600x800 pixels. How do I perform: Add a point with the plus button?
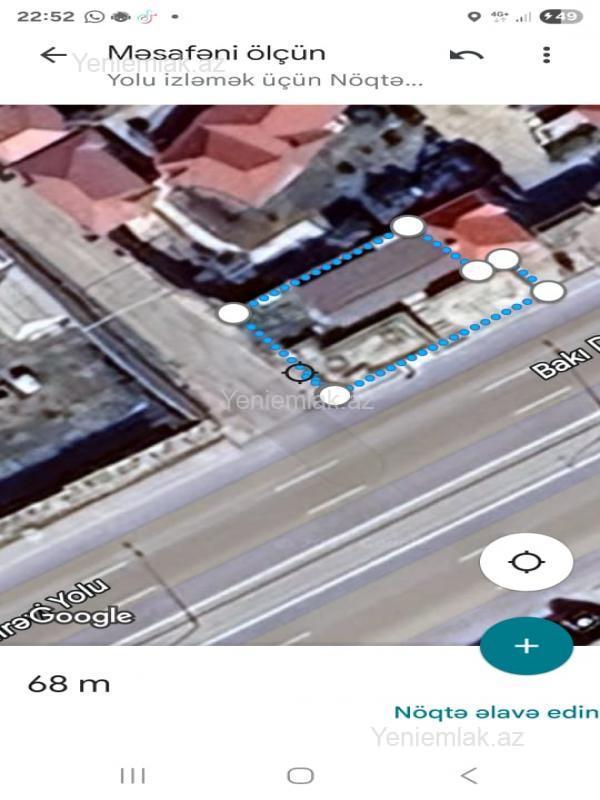526,646
